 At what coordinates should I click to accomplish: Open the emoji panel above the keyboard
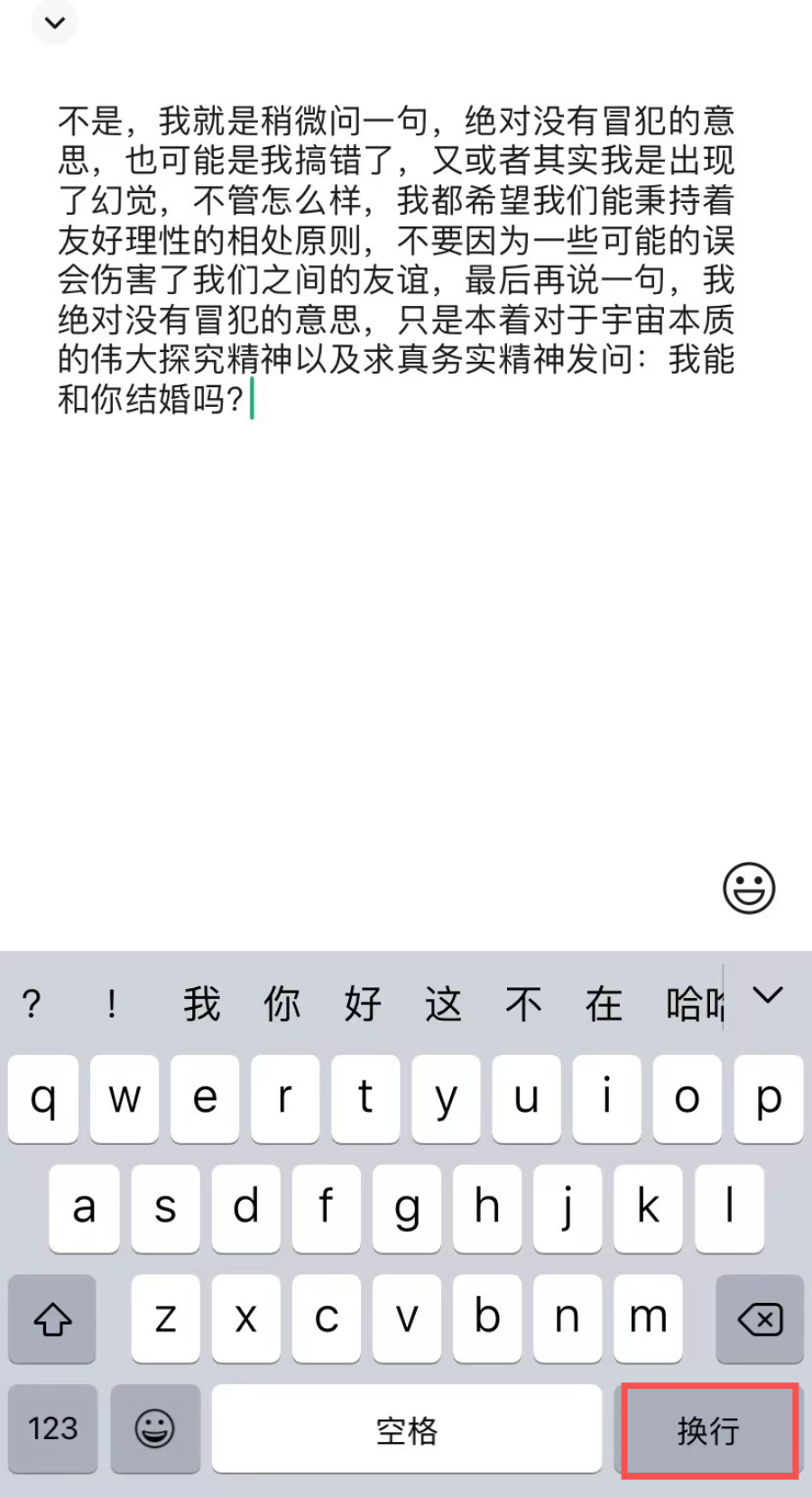[x=749, y=889]
